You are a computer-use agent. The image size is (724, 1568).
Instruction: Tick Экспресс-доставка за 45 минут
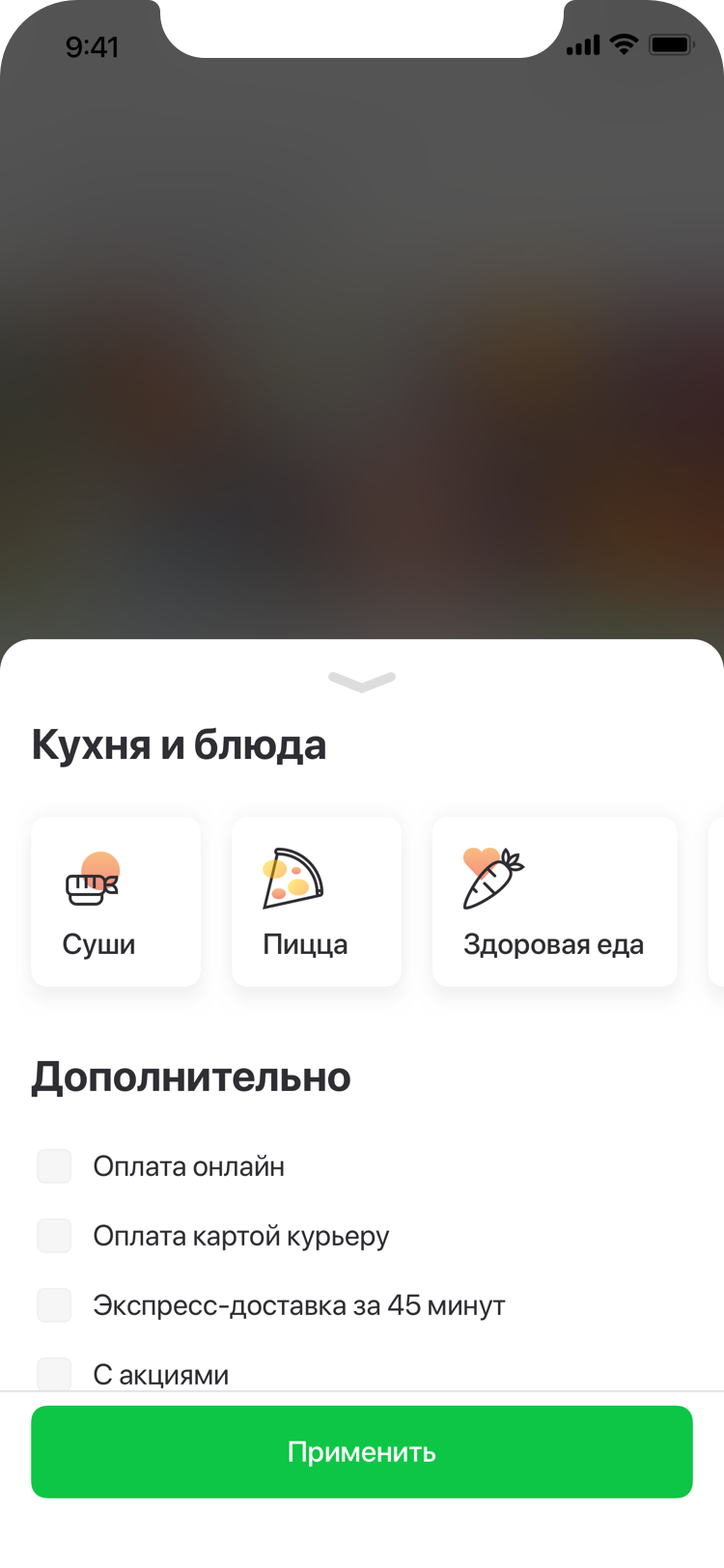point(54,1305)
